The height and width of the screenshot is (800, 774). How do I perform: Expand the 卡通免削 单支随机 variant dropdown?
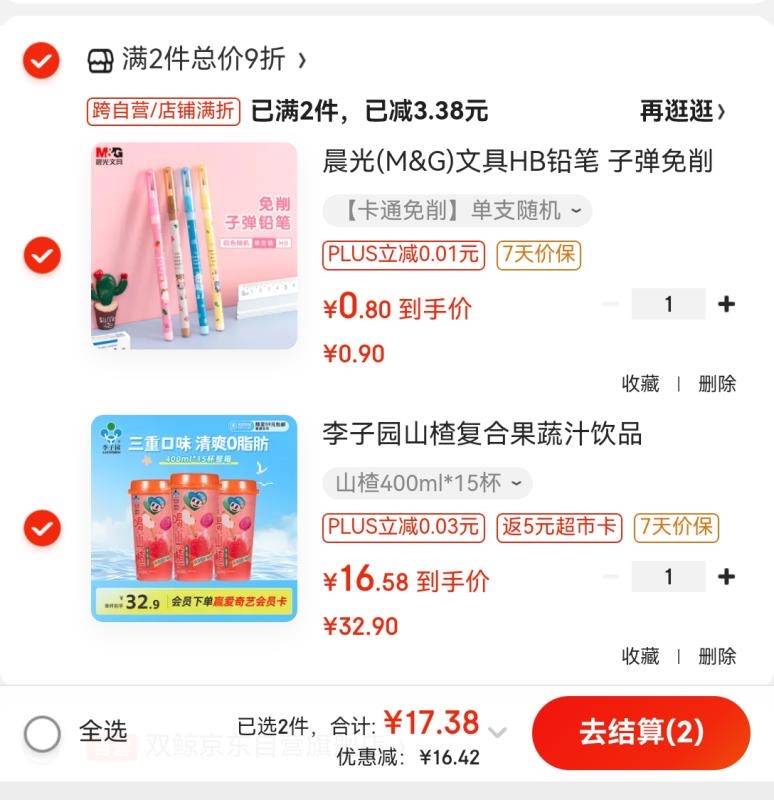[457, 211]
